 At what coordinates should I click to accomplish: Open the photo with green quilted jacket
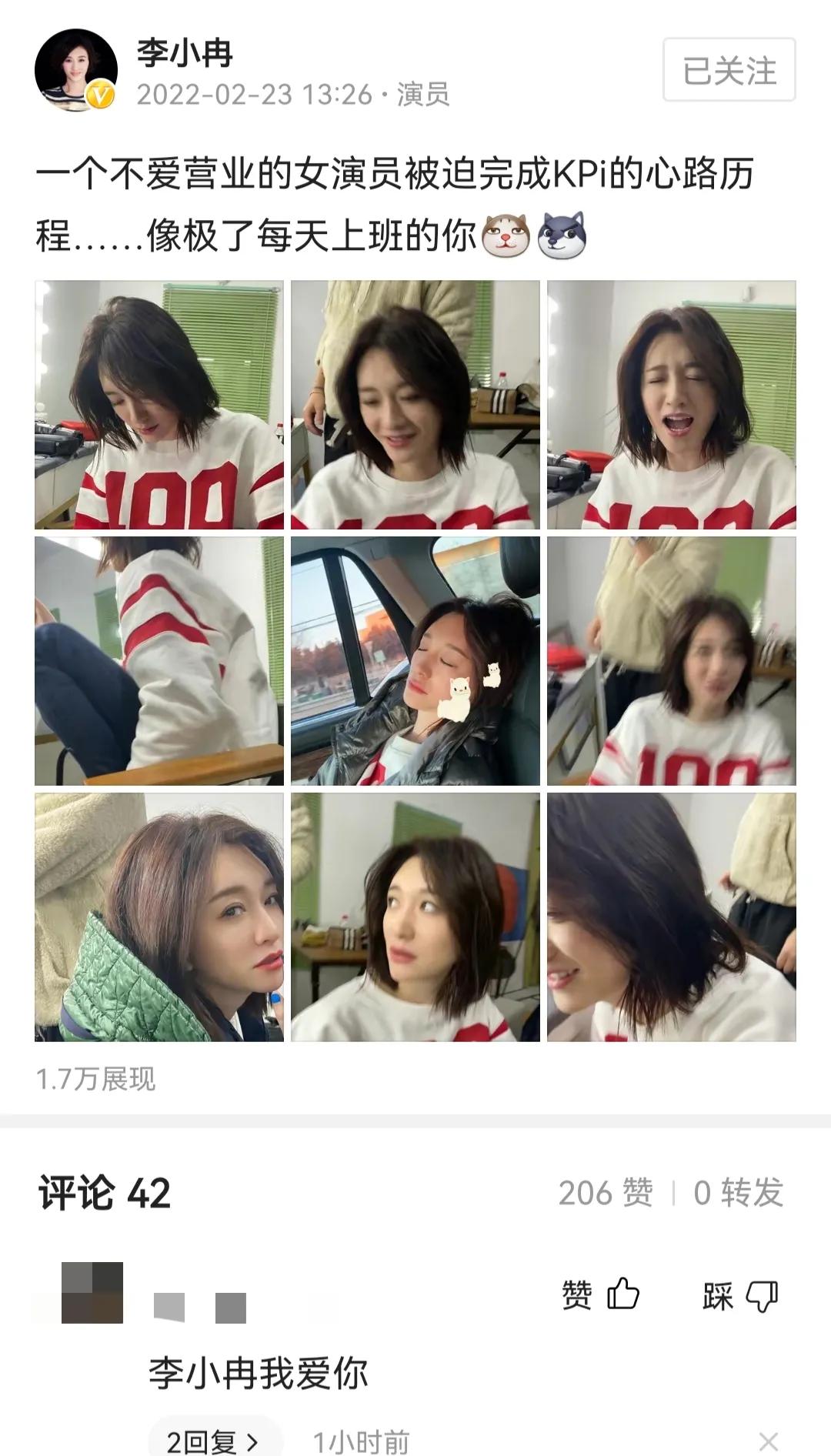coord(159,917)
